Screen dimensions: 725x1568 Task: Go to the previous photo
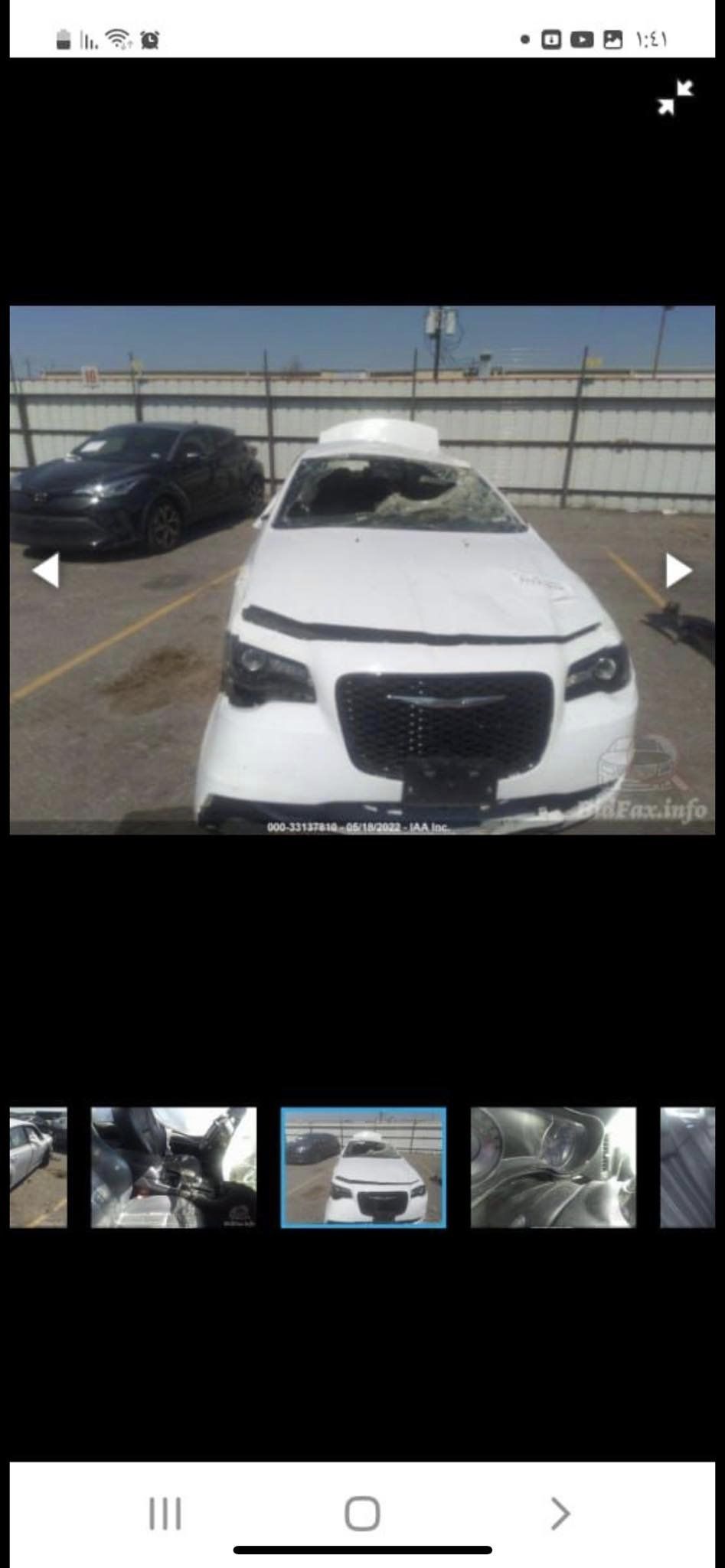tap(46, 571)
